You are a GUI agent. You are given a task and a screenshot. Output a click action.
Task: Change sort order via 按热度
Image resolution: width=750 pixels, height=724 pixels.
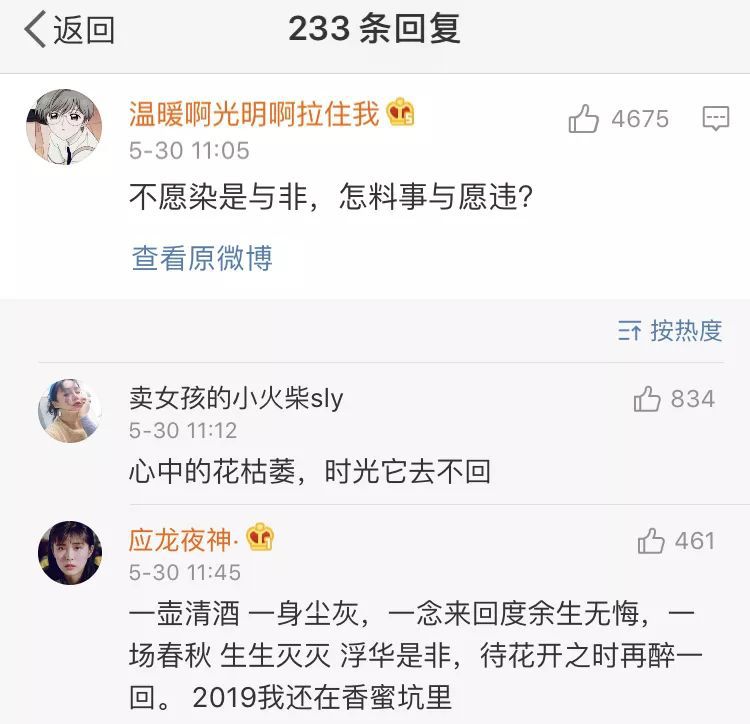pos(670,331)
